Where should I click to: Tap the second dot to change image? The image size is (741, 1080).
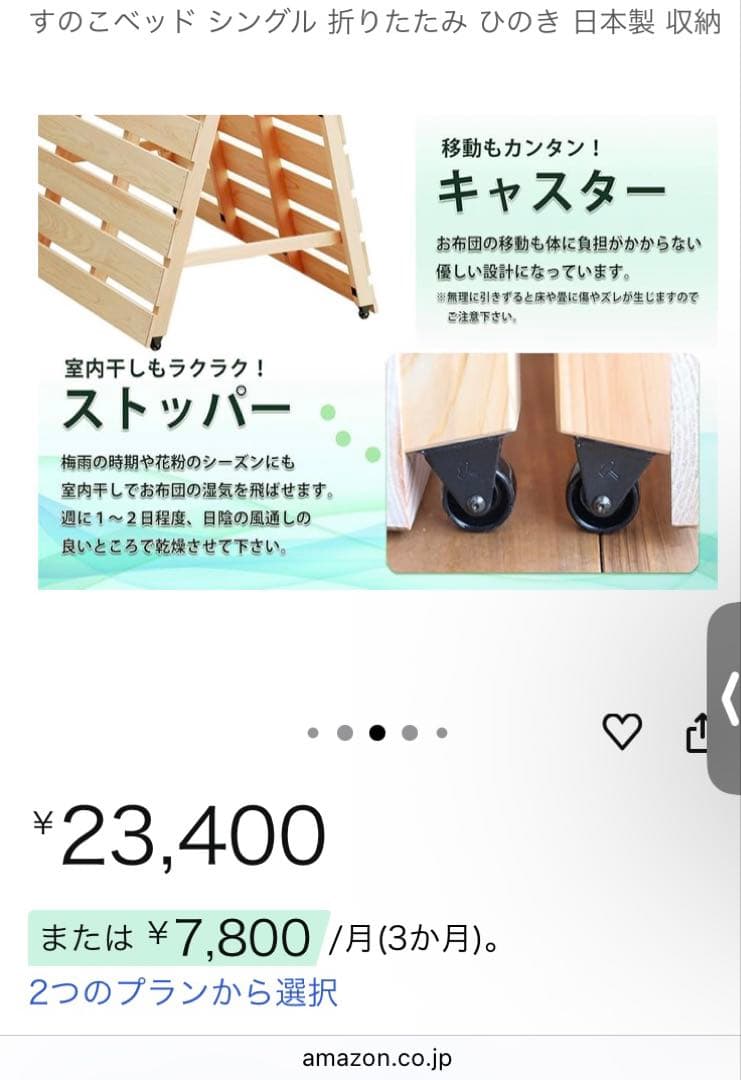click(x=347, y=733)
